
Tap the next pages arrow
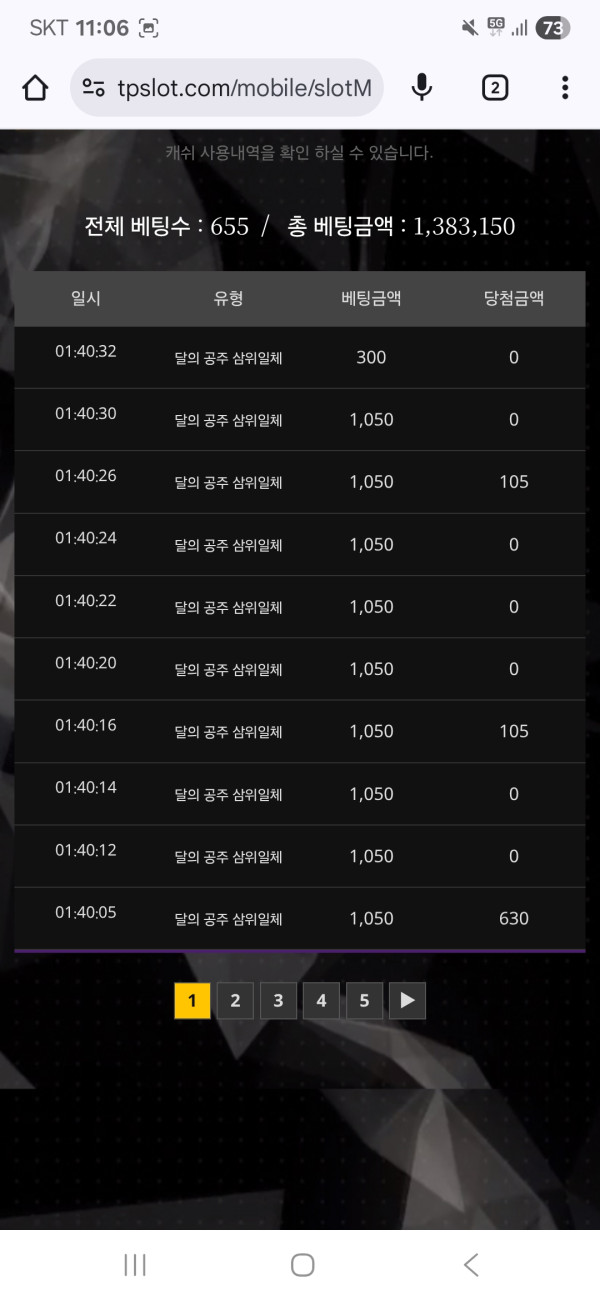coord(407,1000)
